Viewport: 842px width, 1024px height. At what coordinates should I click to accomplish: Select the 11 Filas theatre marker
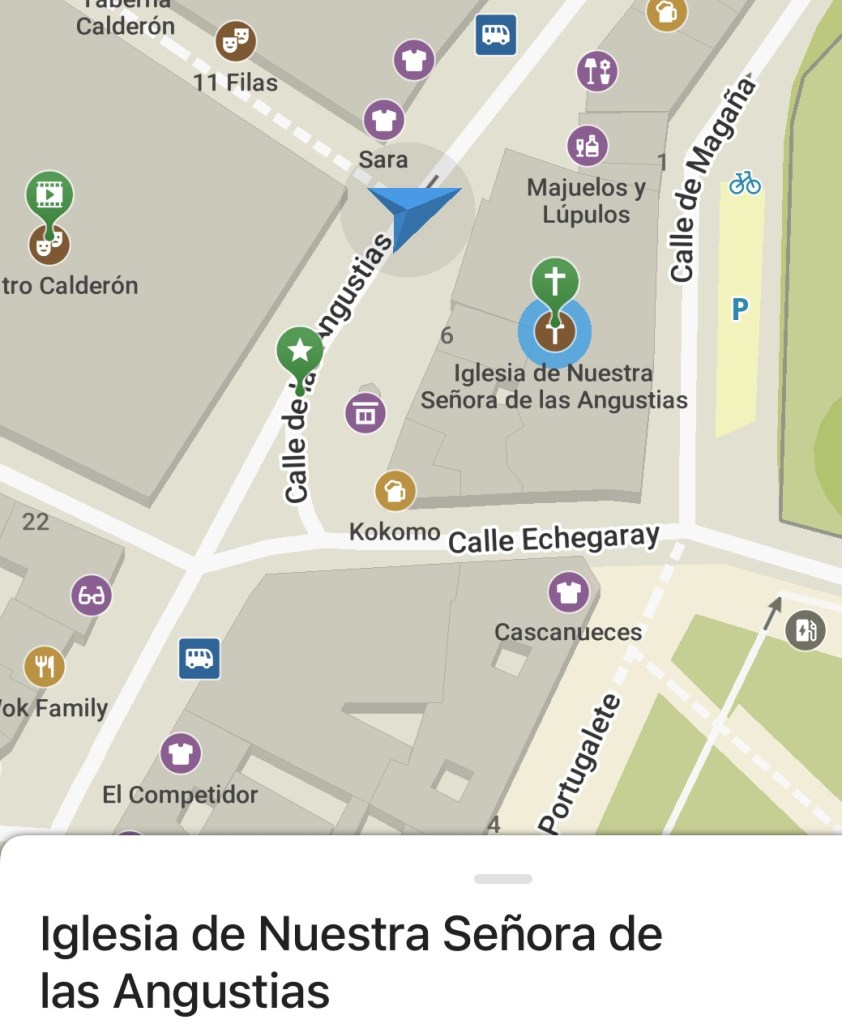tap(236, 41)
